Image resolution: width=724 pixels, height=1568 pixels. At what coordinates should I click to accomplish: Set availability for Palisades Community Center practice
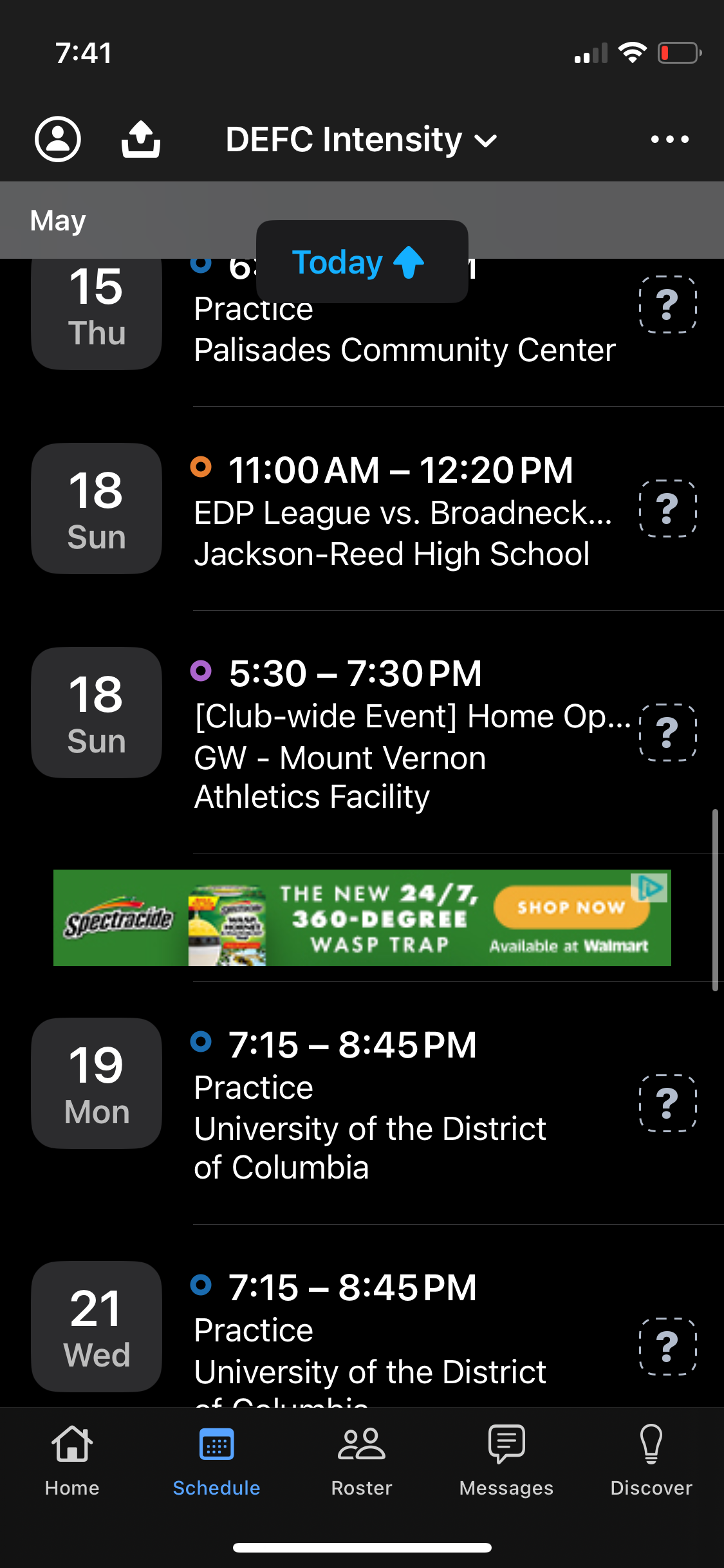667,304
